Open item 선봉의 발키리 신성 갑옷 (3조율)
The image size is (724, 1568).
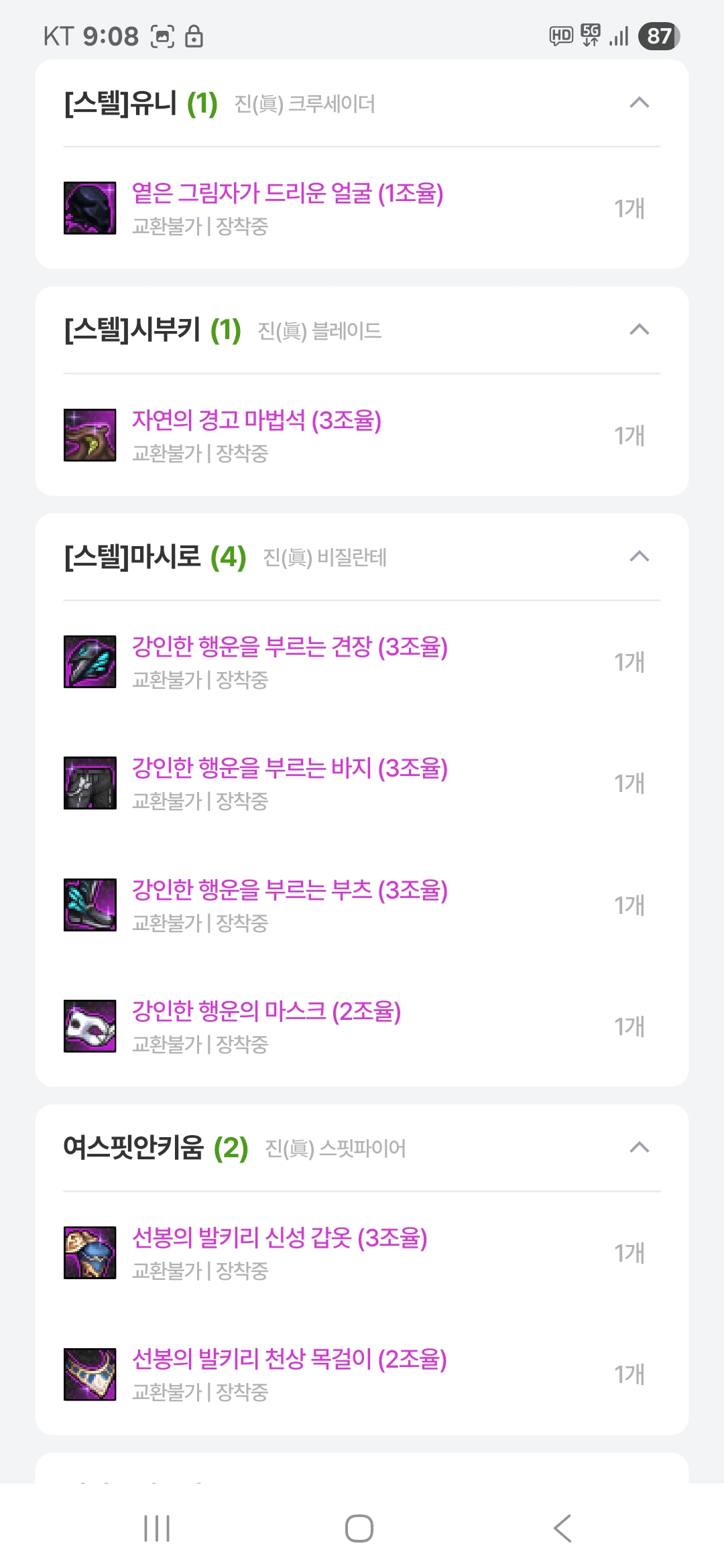[280, 1238]
